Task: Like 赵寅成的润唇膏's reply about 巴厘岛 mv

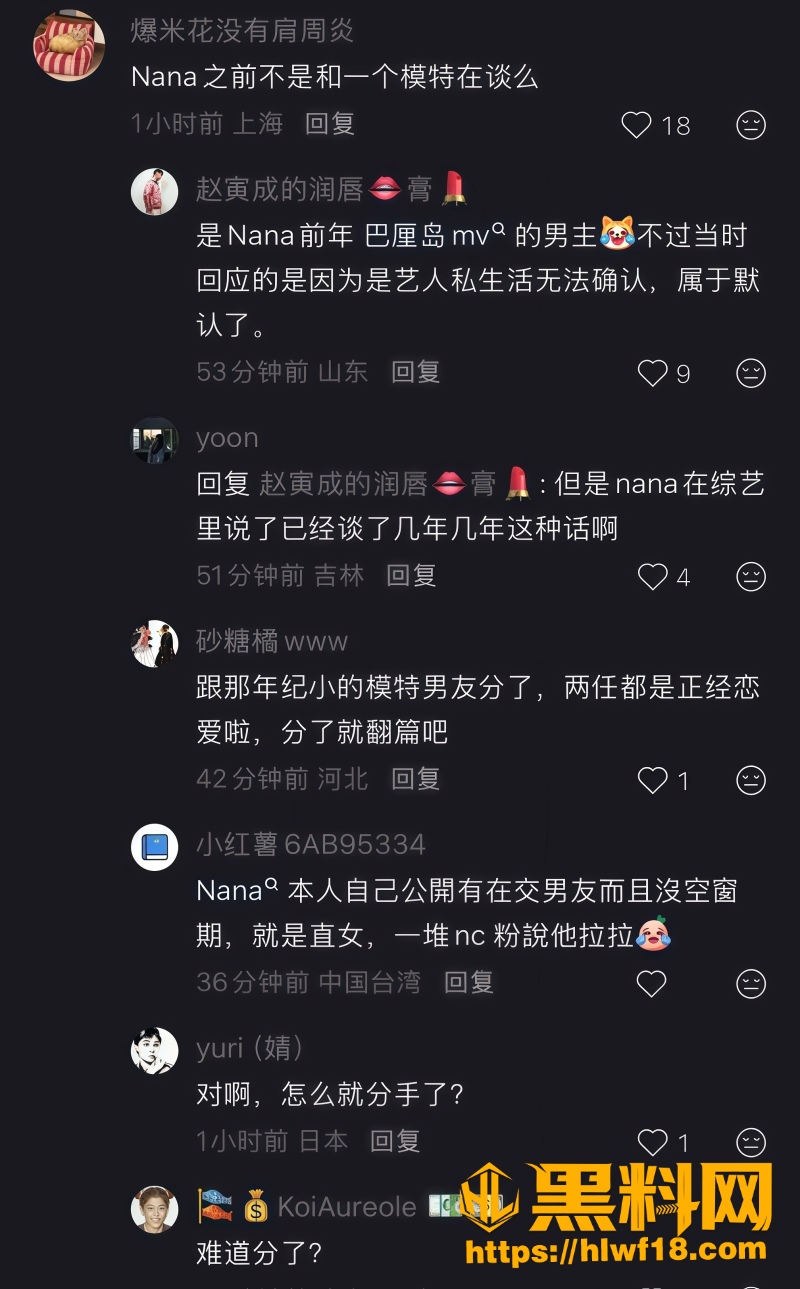Action: click(653, 373)
